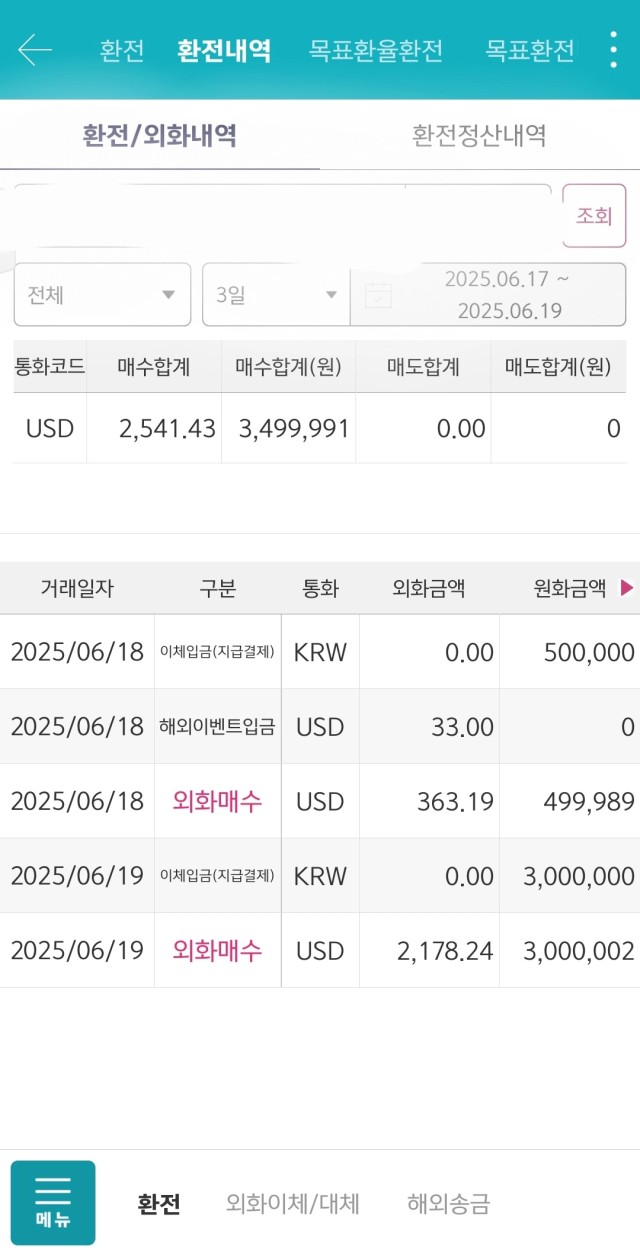Select 환전 in the bottom bar

click(159, 1204)
